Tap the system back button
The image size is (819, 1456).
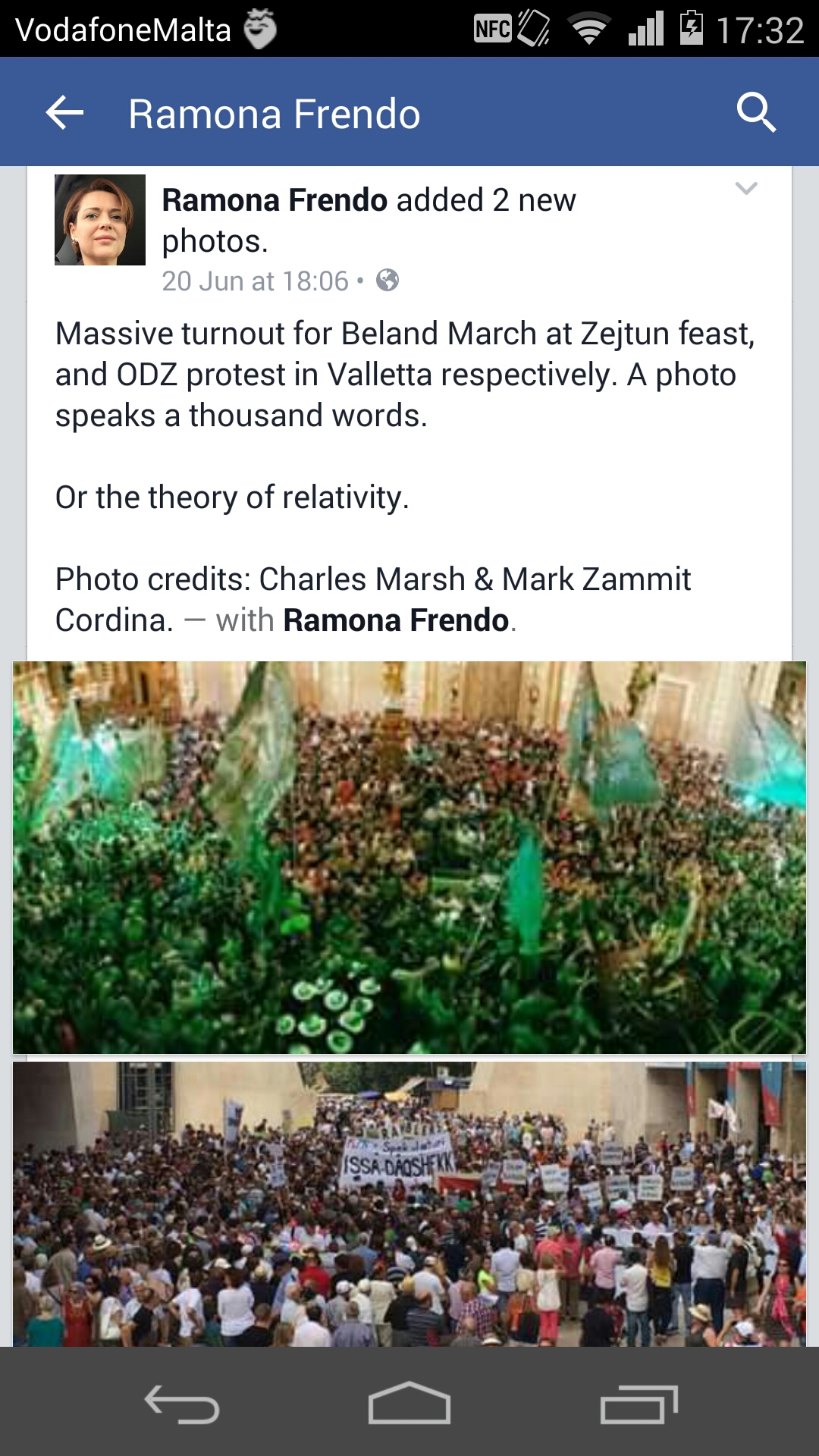182,1404
